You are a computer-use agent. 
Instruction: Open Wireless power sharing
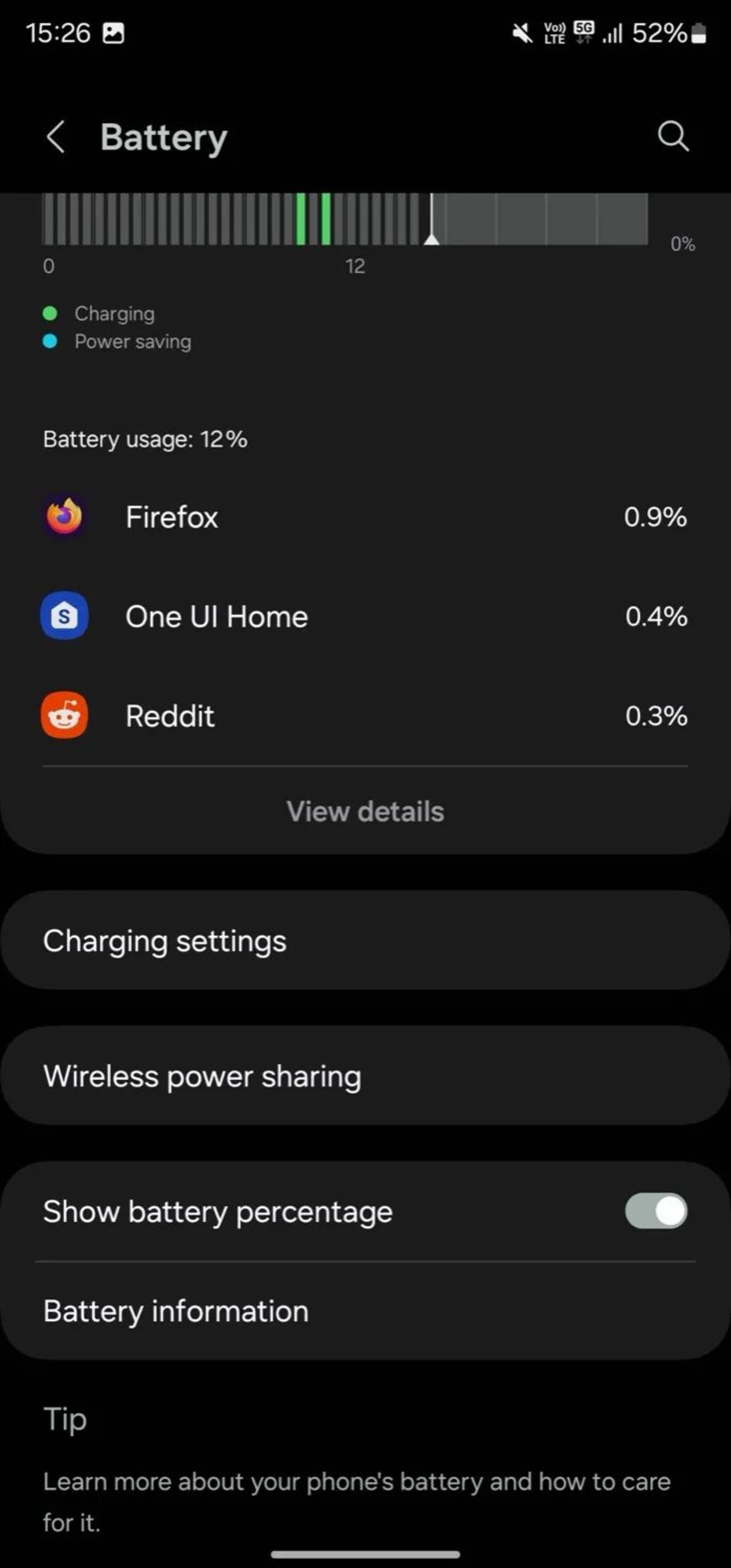click(365, 1076)
